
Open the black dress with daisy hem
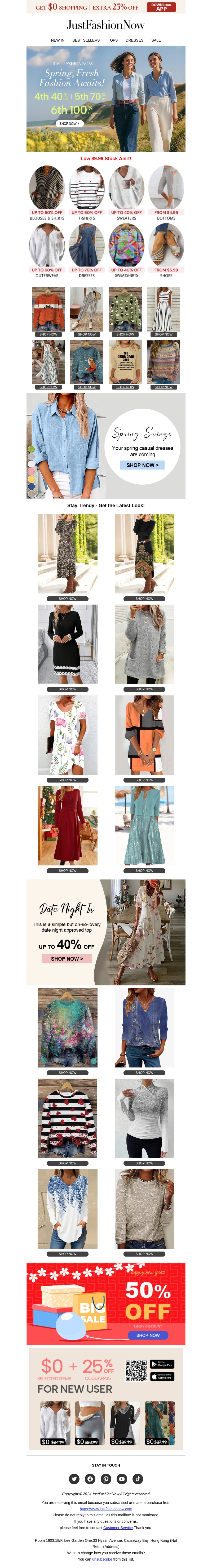[68, 645]
